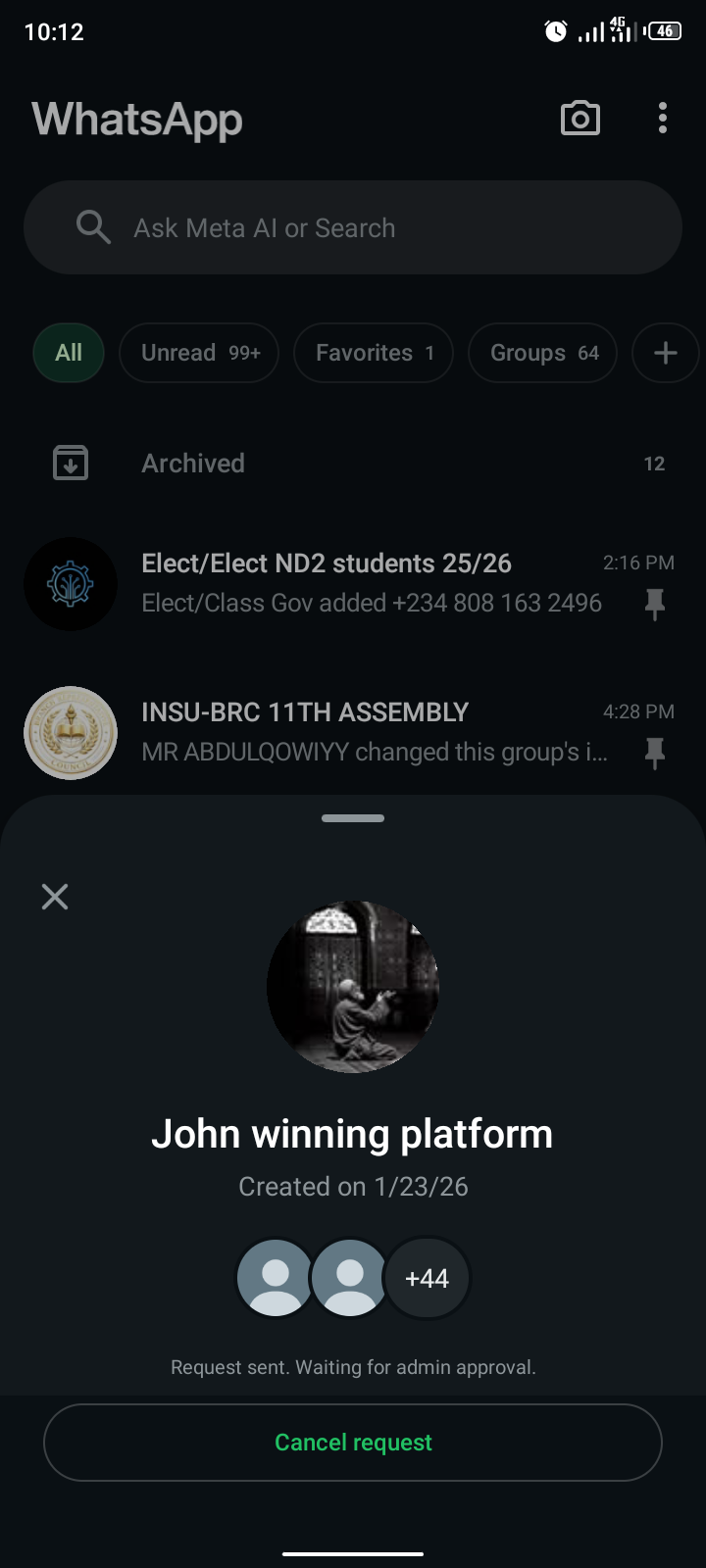Switch to the Favorites filter
Viewport: 706px width, 1568px height.
374,353
